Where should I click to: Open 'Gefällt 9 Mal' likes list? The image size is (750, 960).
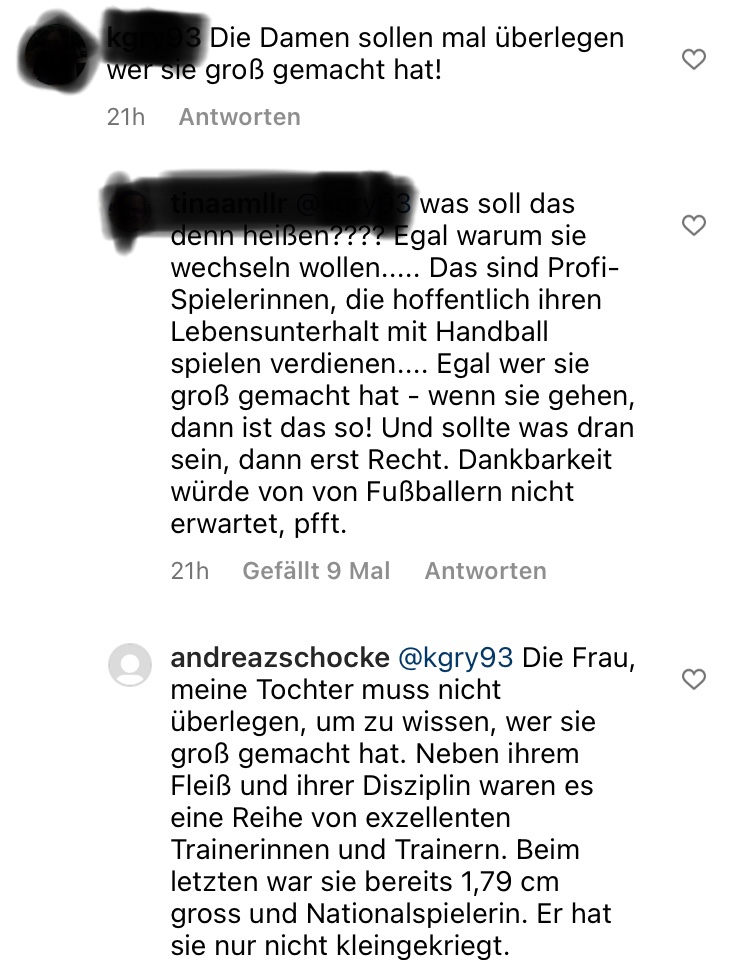[x=316, y=571]
